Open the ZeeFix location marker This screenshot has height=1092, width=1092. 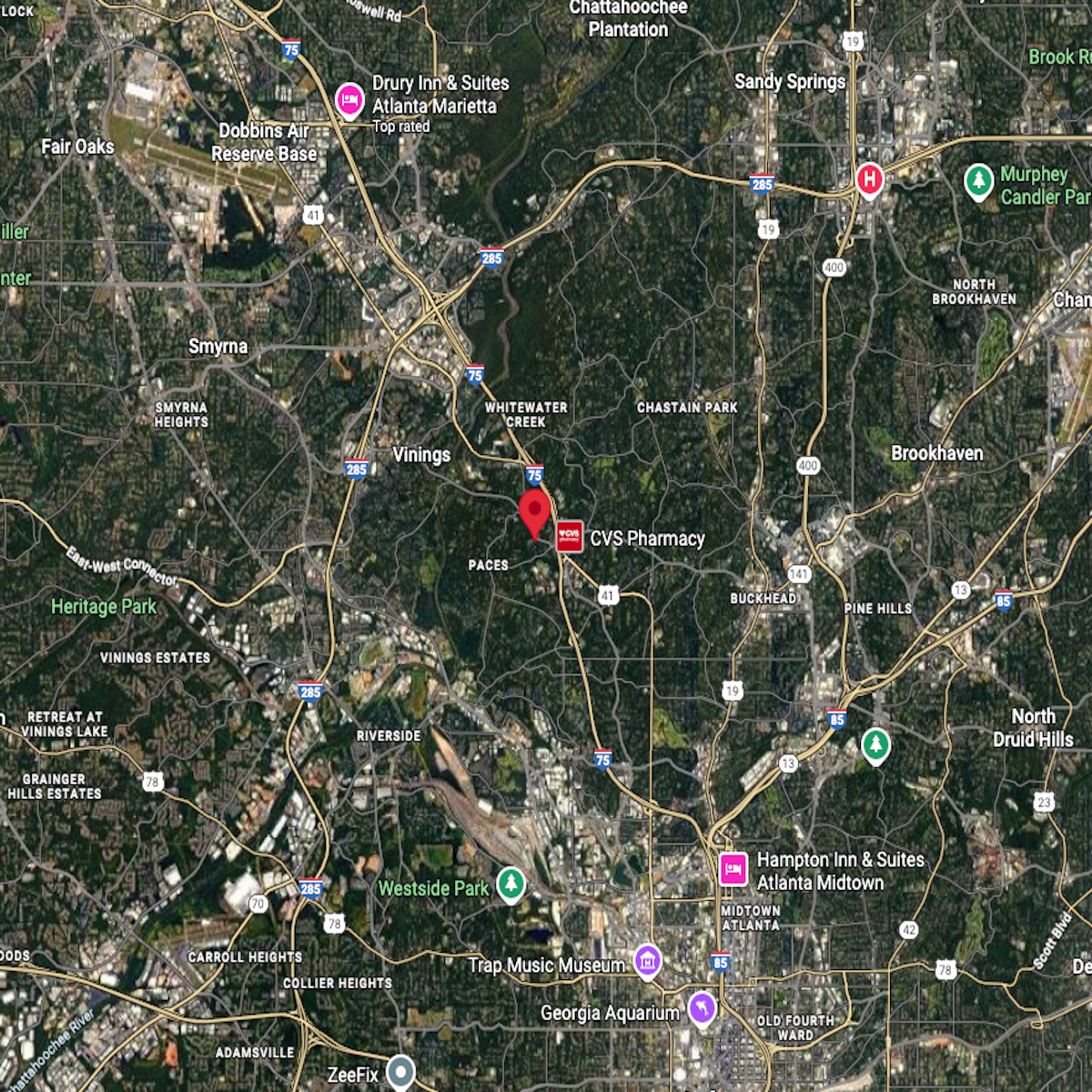click(400, 1071)
